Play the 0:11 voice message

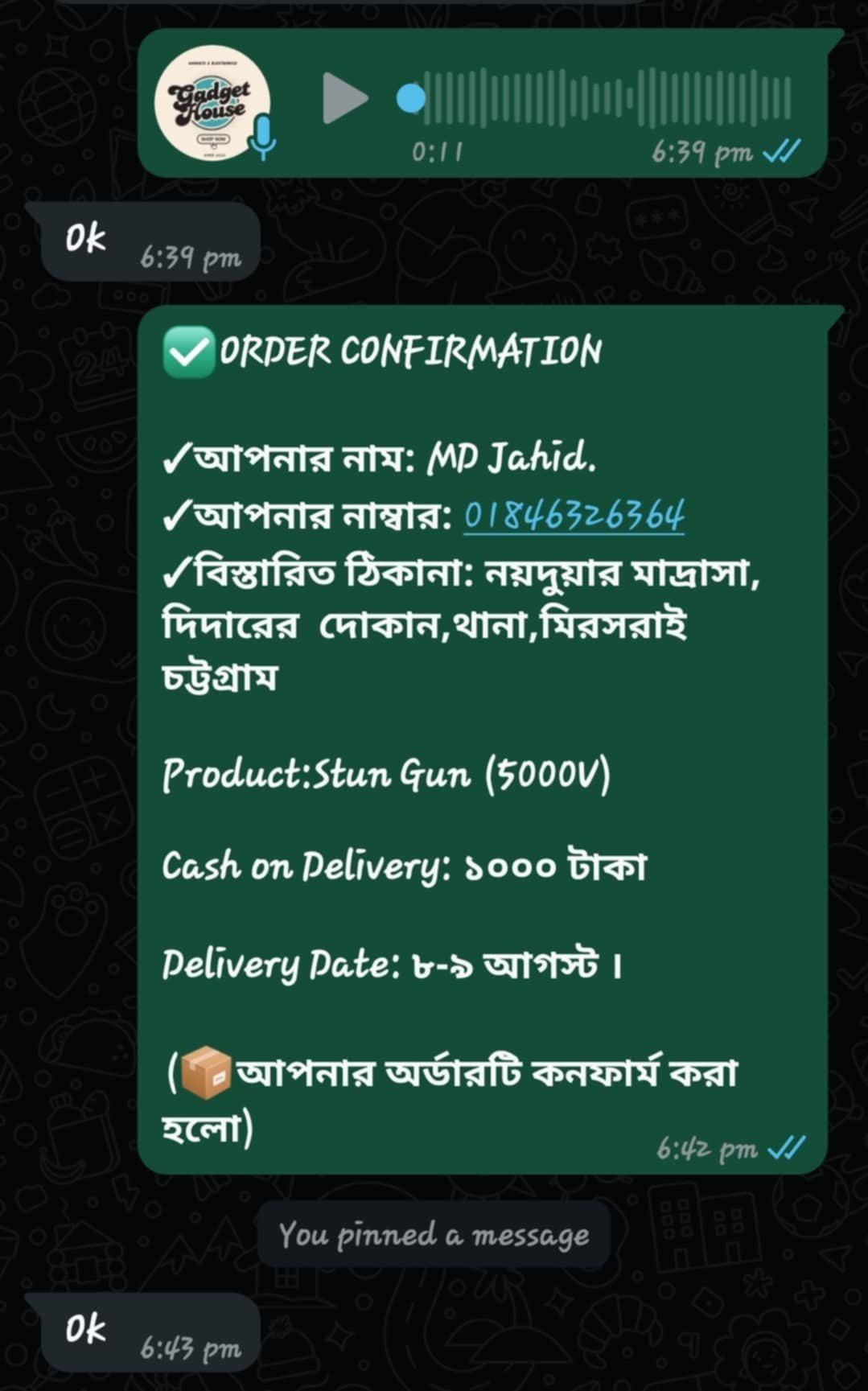click(x=343, y=98)
